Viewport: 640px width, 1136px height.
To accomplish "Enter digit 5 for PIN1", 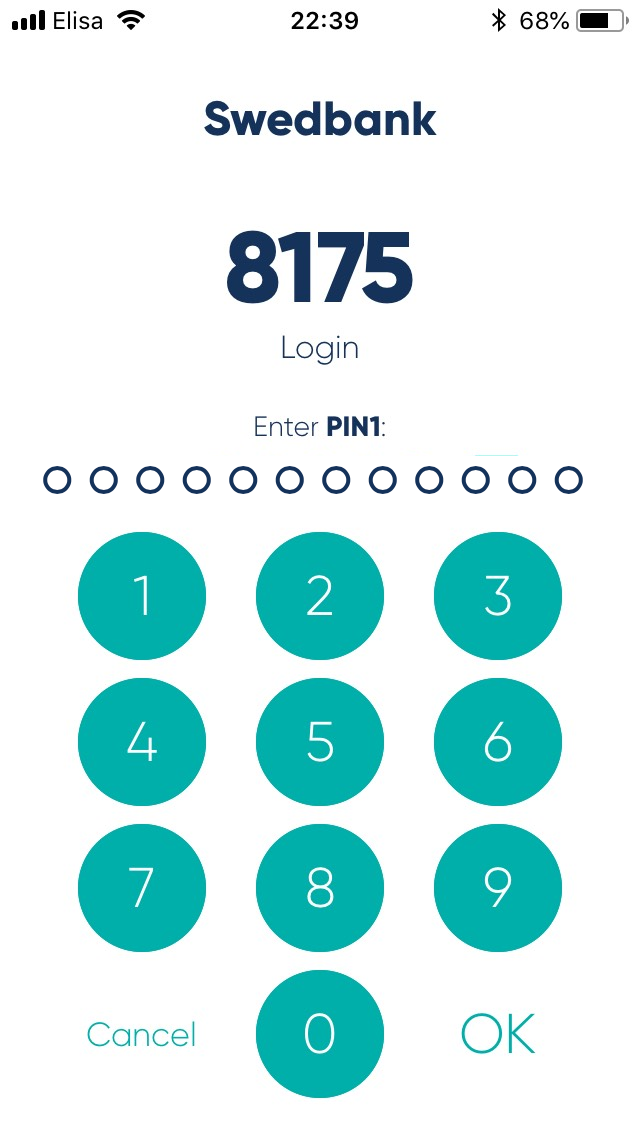I will [320, 742].
